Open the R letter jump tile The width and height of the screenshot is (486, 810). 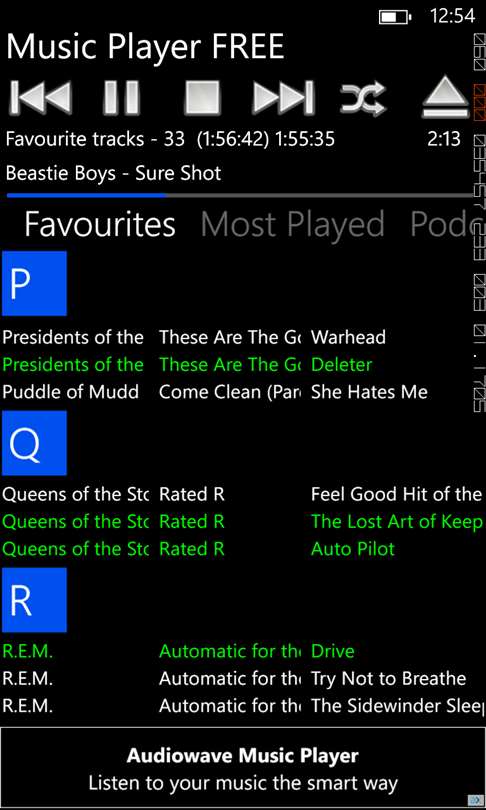click(34, 600)
